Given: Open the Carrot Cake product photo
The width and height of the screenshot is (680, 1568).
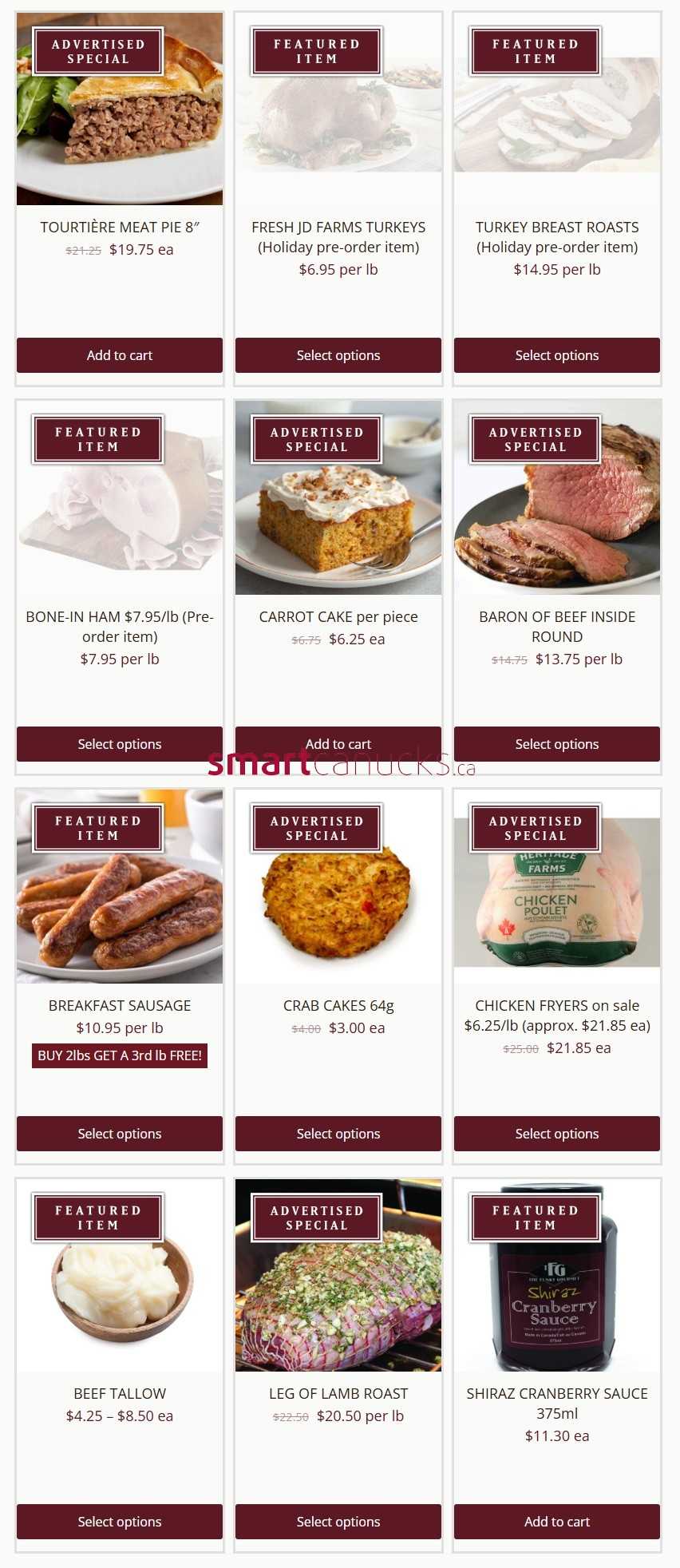Looking at the screenshot, I should point(338,497).
